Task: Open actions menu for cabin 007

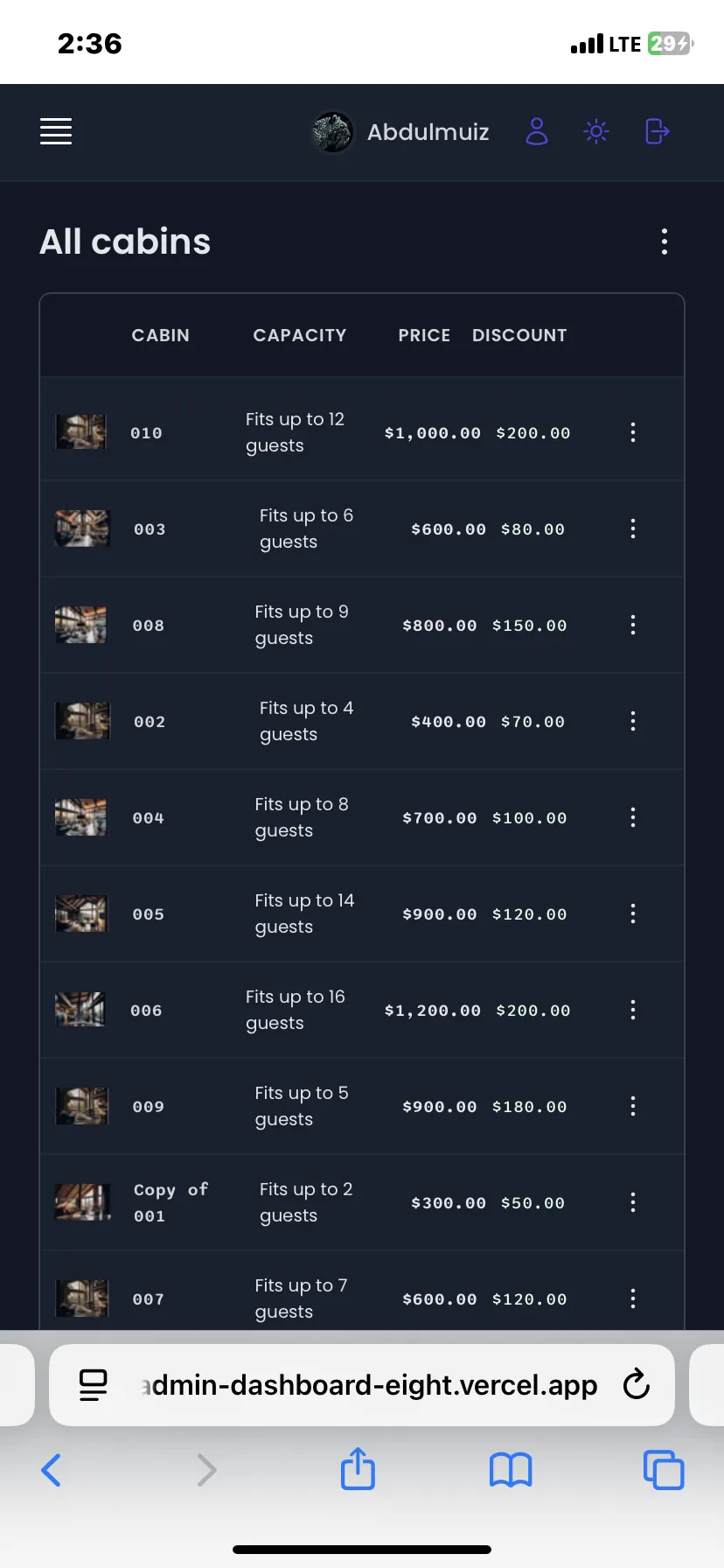Action: pyautogui.click(x=633, y=1298)
